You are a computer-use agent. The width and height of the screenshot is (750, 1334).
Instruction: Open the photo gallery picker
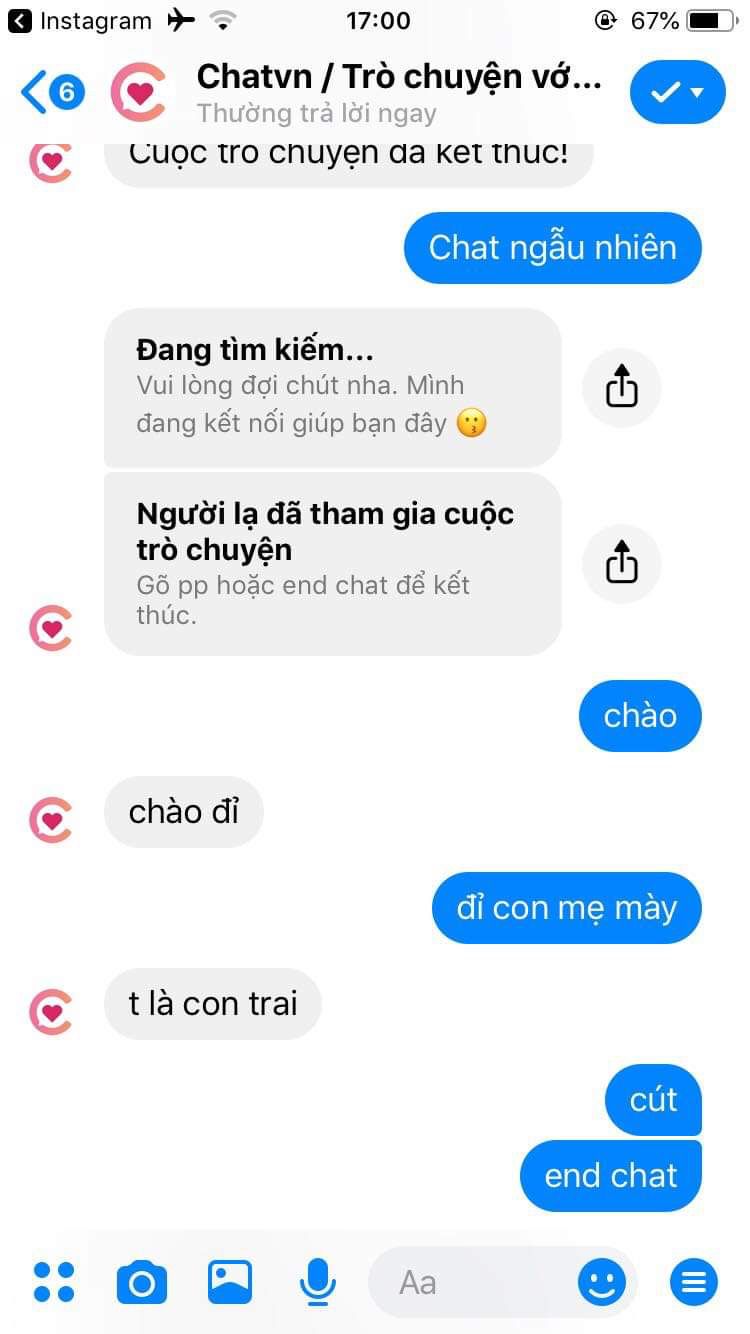coord(230,1282)
